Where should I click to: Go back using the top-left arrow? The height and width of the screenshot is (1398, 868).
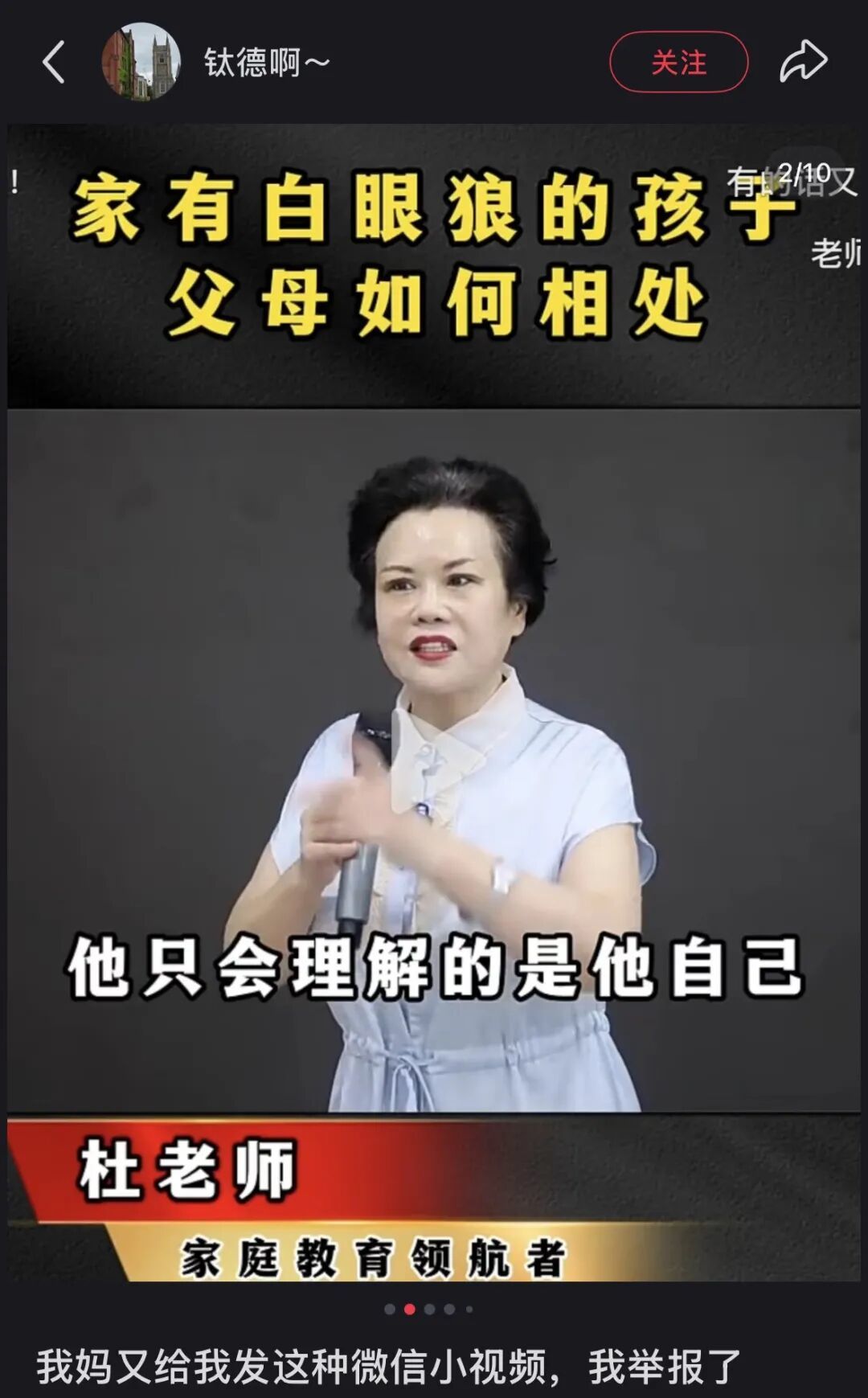53,62
